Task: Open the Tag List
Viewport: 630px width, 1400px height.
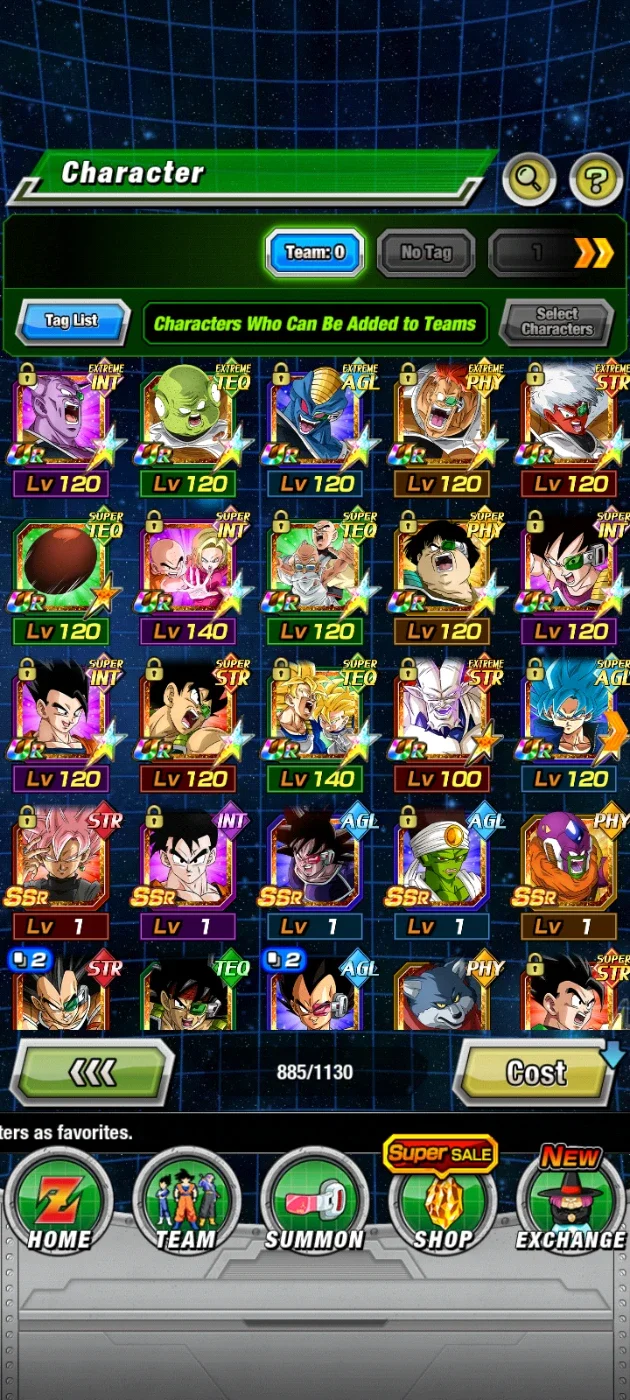Action: pos(72,321)
